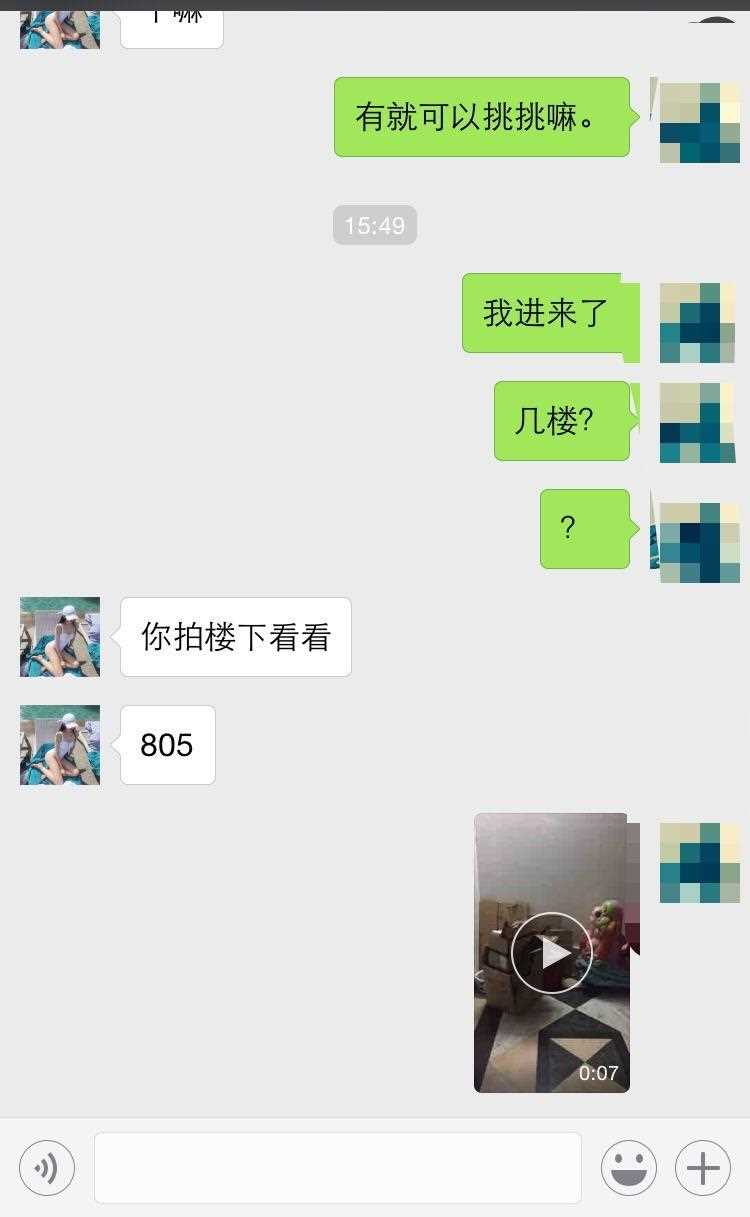Open the emoji picker

point(629,1168)
